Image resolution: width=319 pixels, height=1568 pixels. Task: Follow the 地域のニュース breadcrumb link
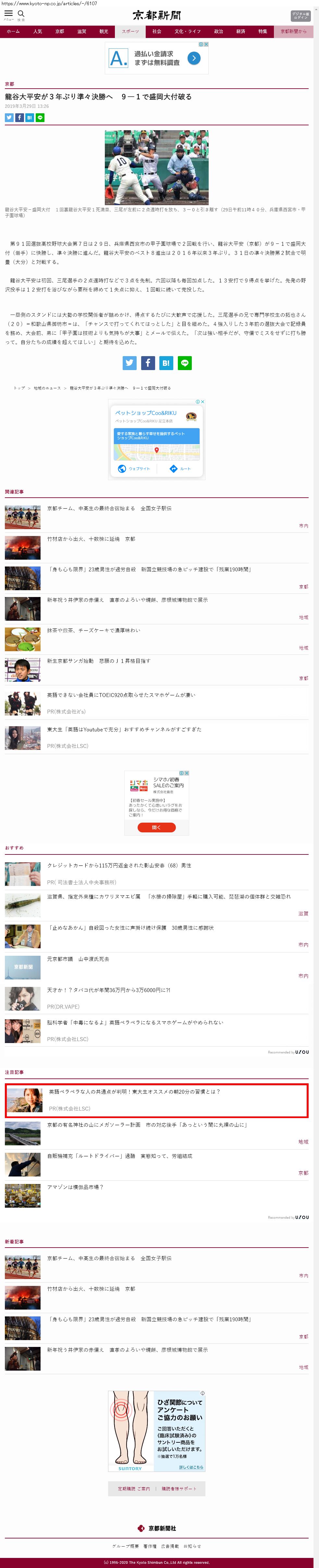click(x=47, y=388)
